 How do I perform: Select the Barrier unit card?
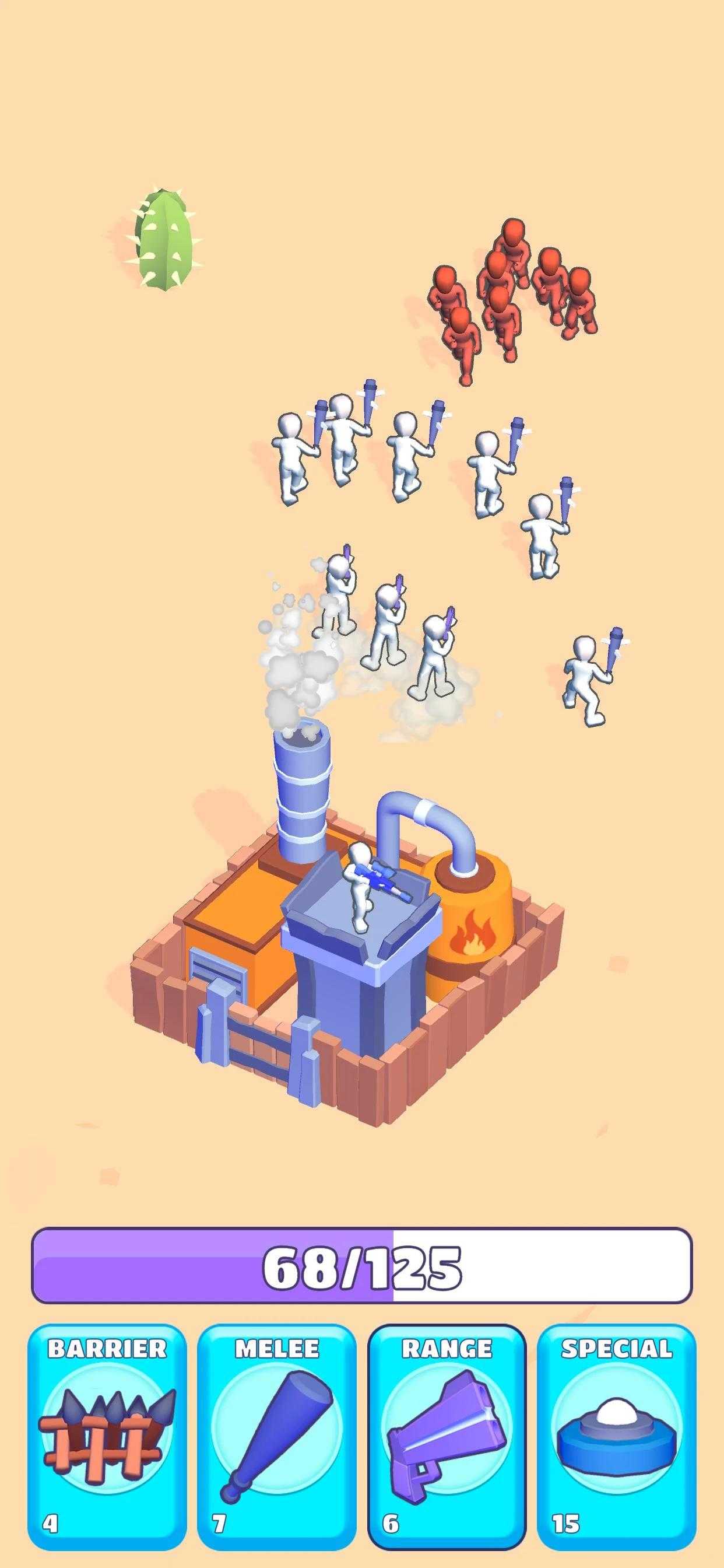(x=107, y=1436)
